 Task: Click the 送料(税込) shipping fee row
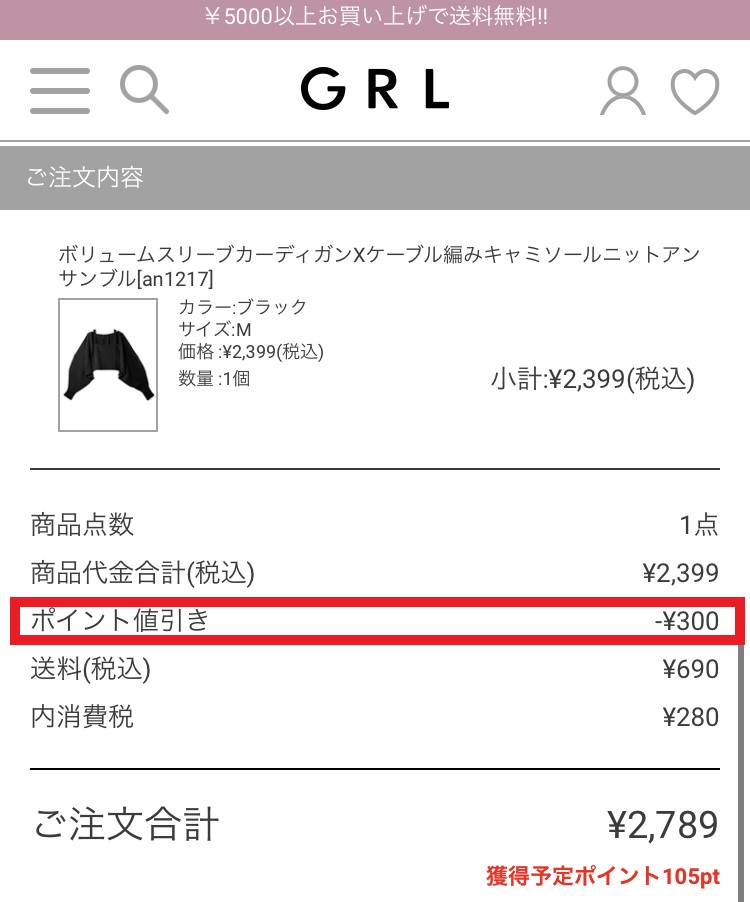click(x=375, y=669)
